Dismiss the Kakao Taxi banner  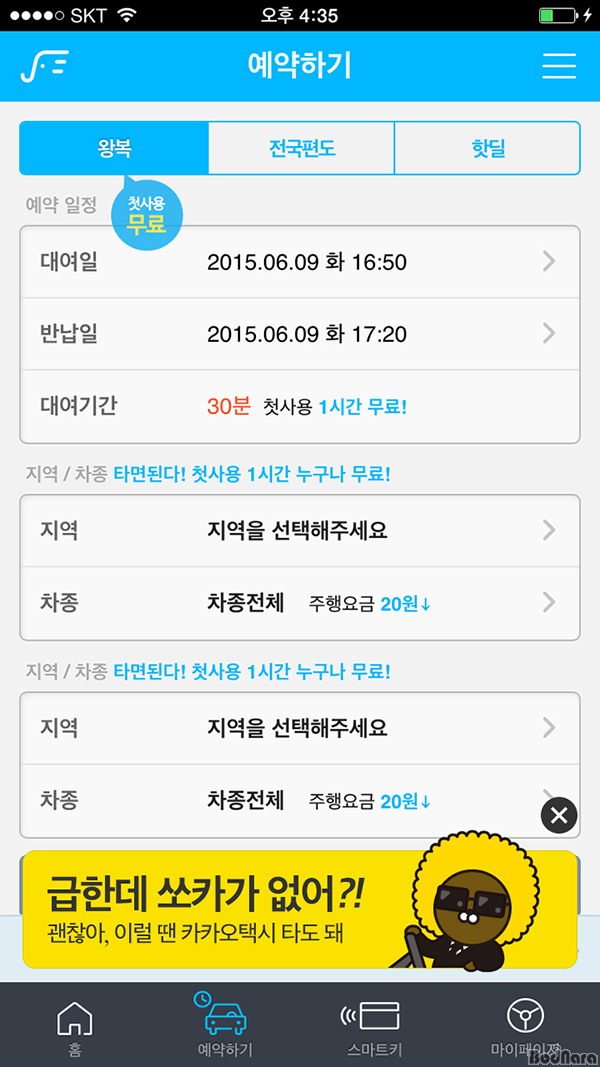[559, 816]
